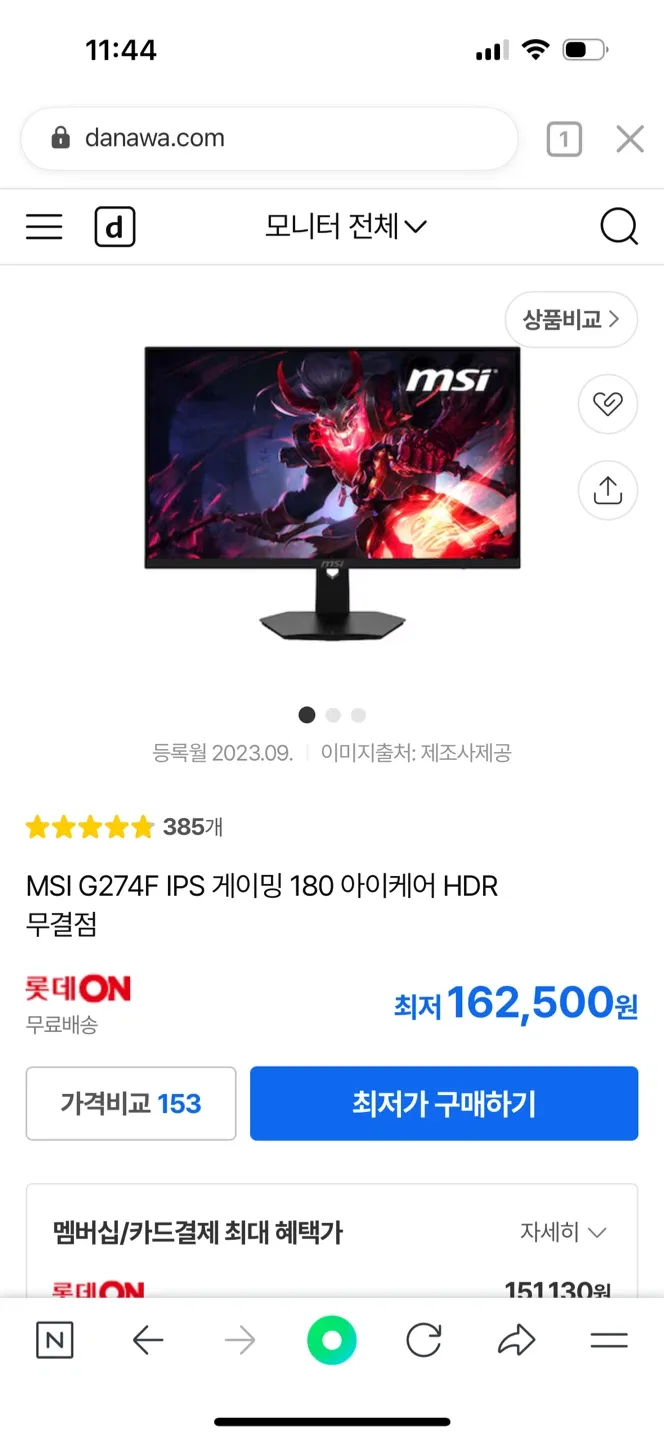Open the search magnifier

(618, 227)
